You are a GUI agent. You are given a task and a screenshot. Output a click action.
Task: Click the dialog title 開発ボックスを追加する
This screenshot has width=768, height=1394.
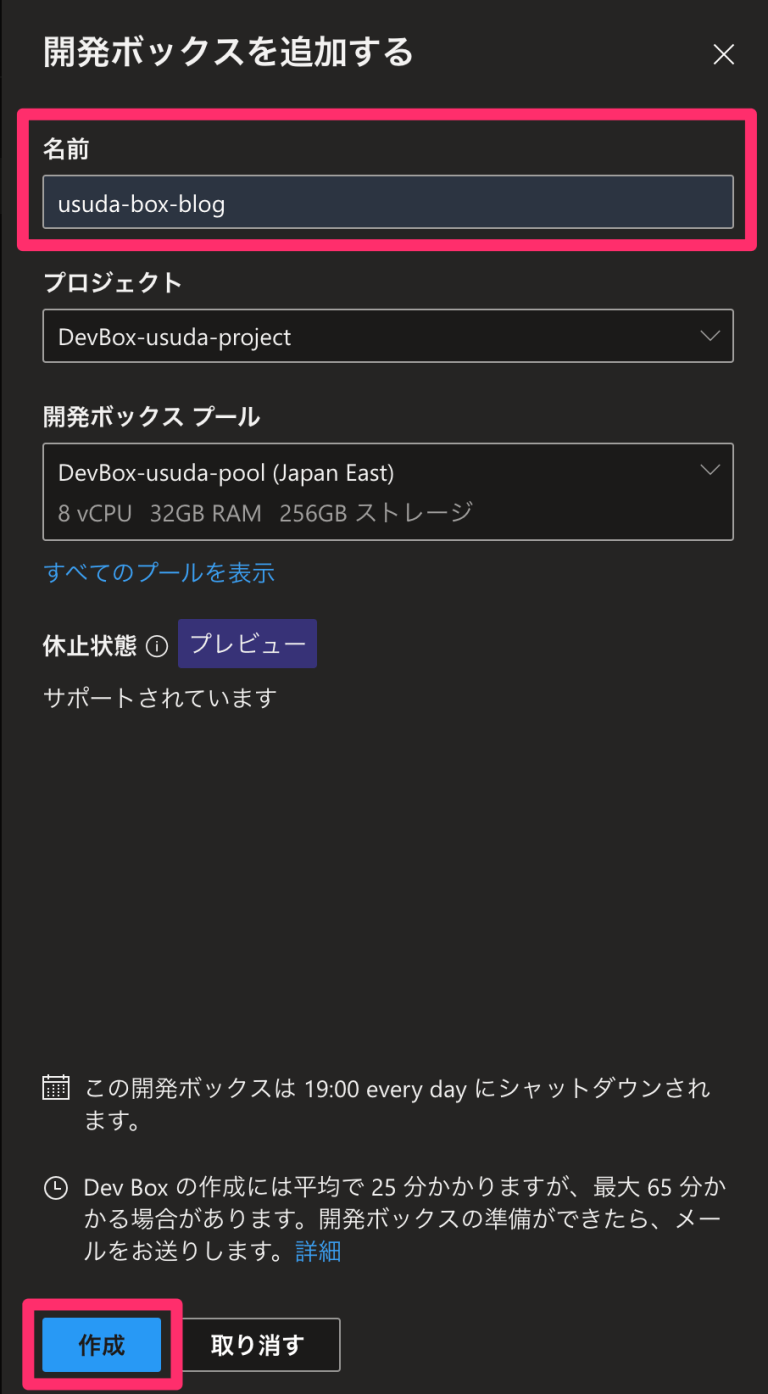[x=225, y=54]
